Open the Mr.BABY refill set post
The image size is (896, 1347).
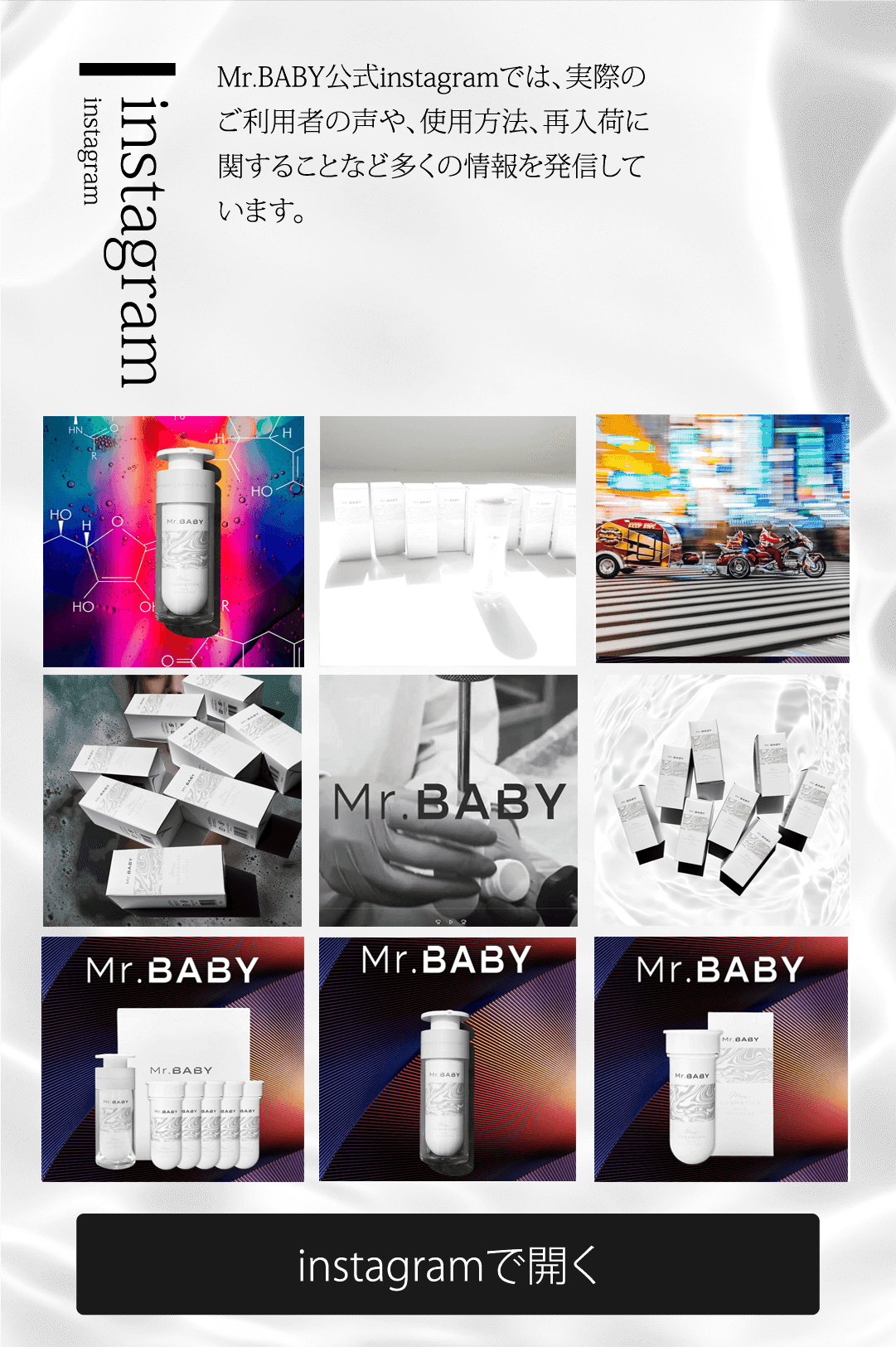172,1059
